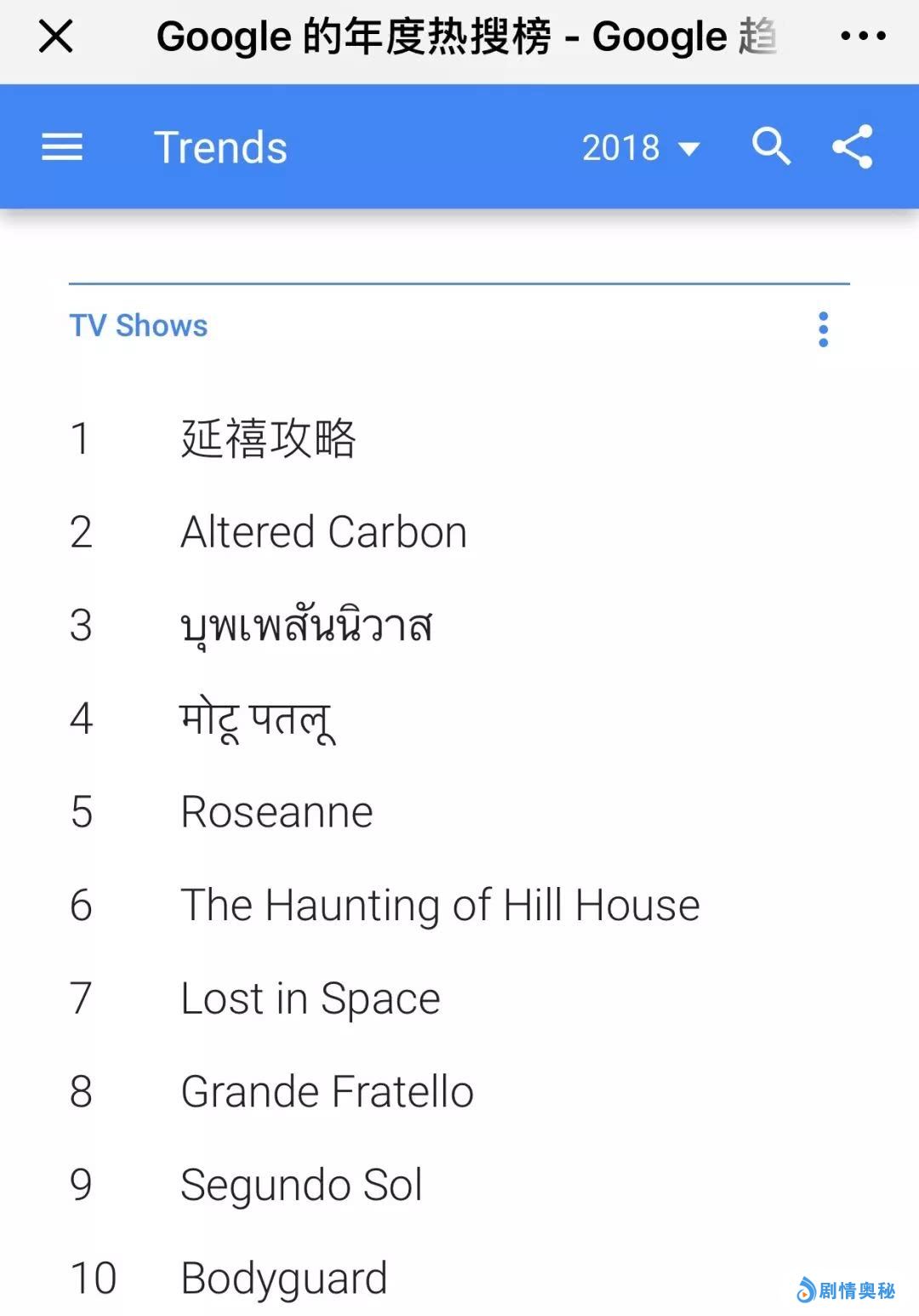Select Lost in Space entry
919x1316 pixels.
click(311, 998)
